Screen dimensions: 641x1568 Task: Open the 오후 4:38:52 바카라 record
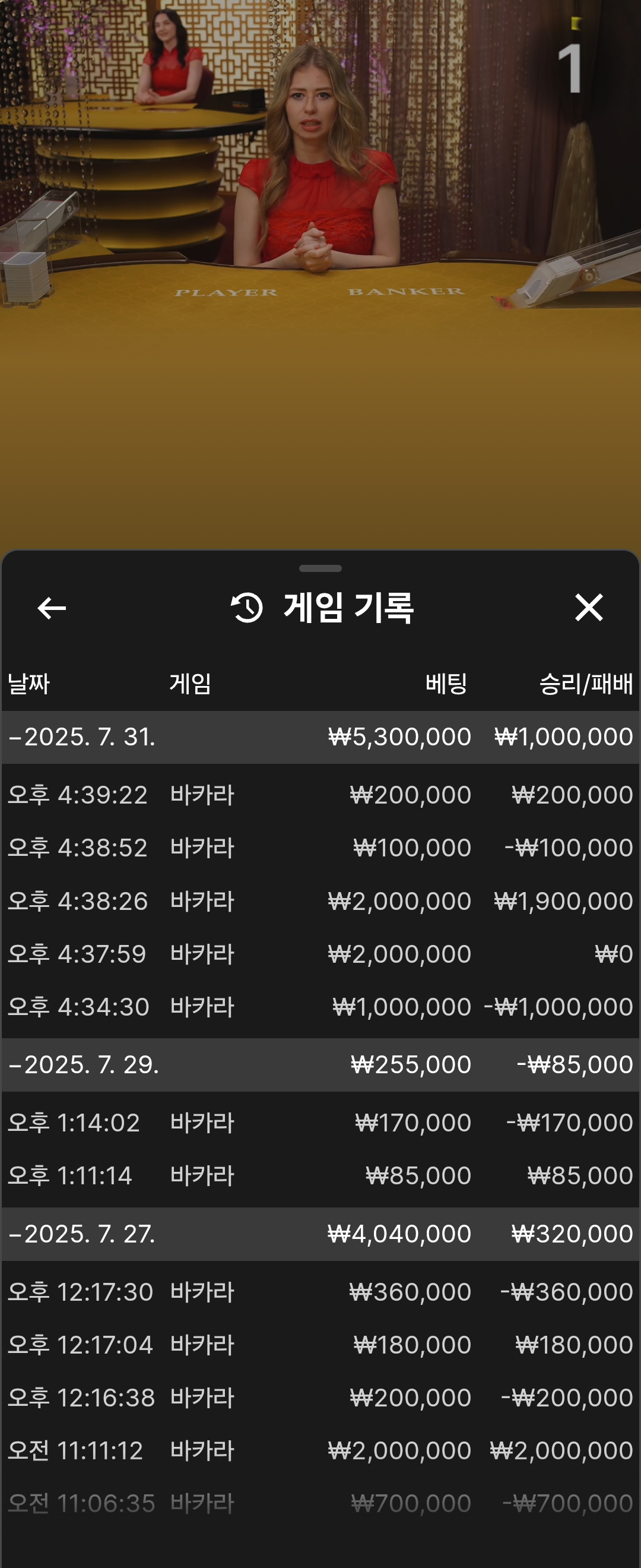coord(320,848)
